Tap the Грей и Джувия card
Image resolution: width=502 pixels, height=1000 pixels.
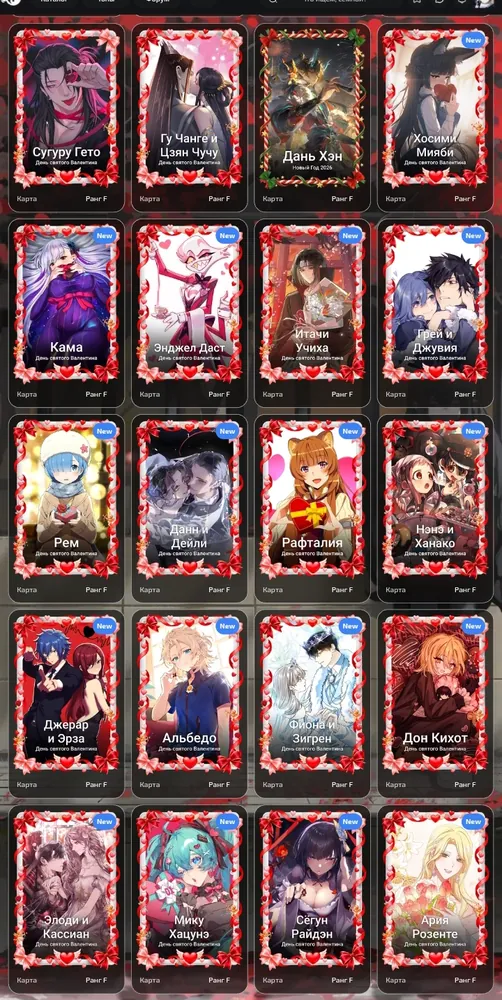tap(435, 313)
